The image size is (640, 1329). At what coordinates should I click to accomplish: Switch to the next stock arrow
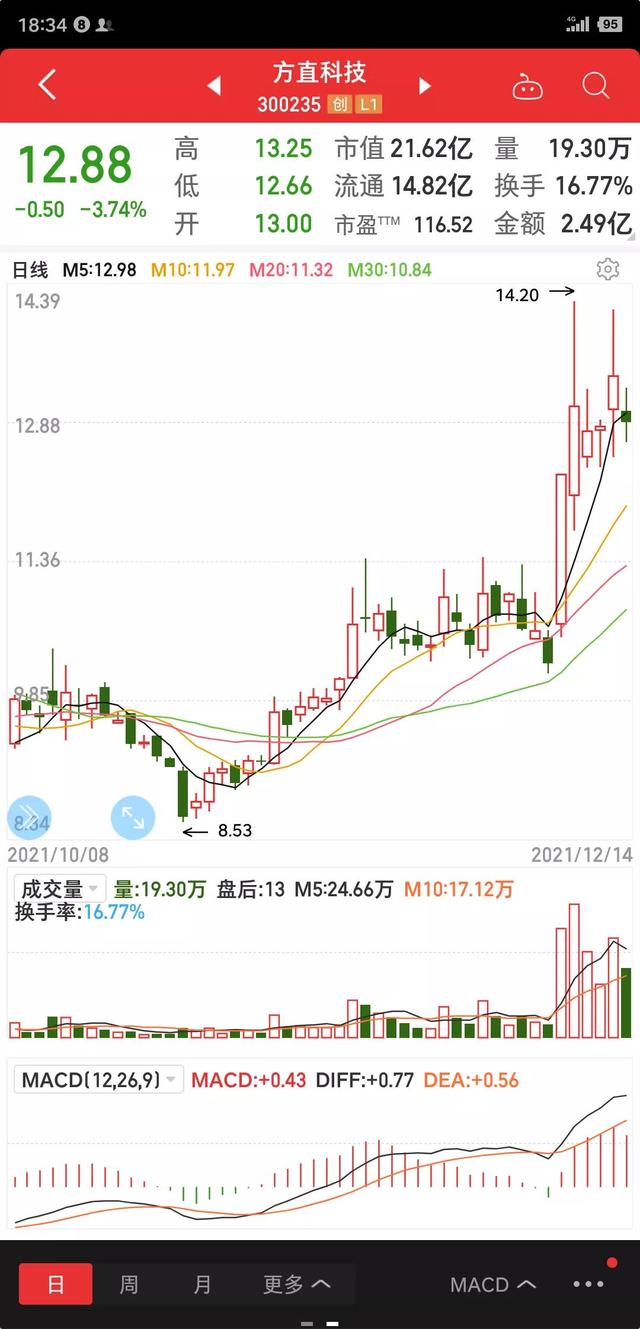click(x=425, y=86)
